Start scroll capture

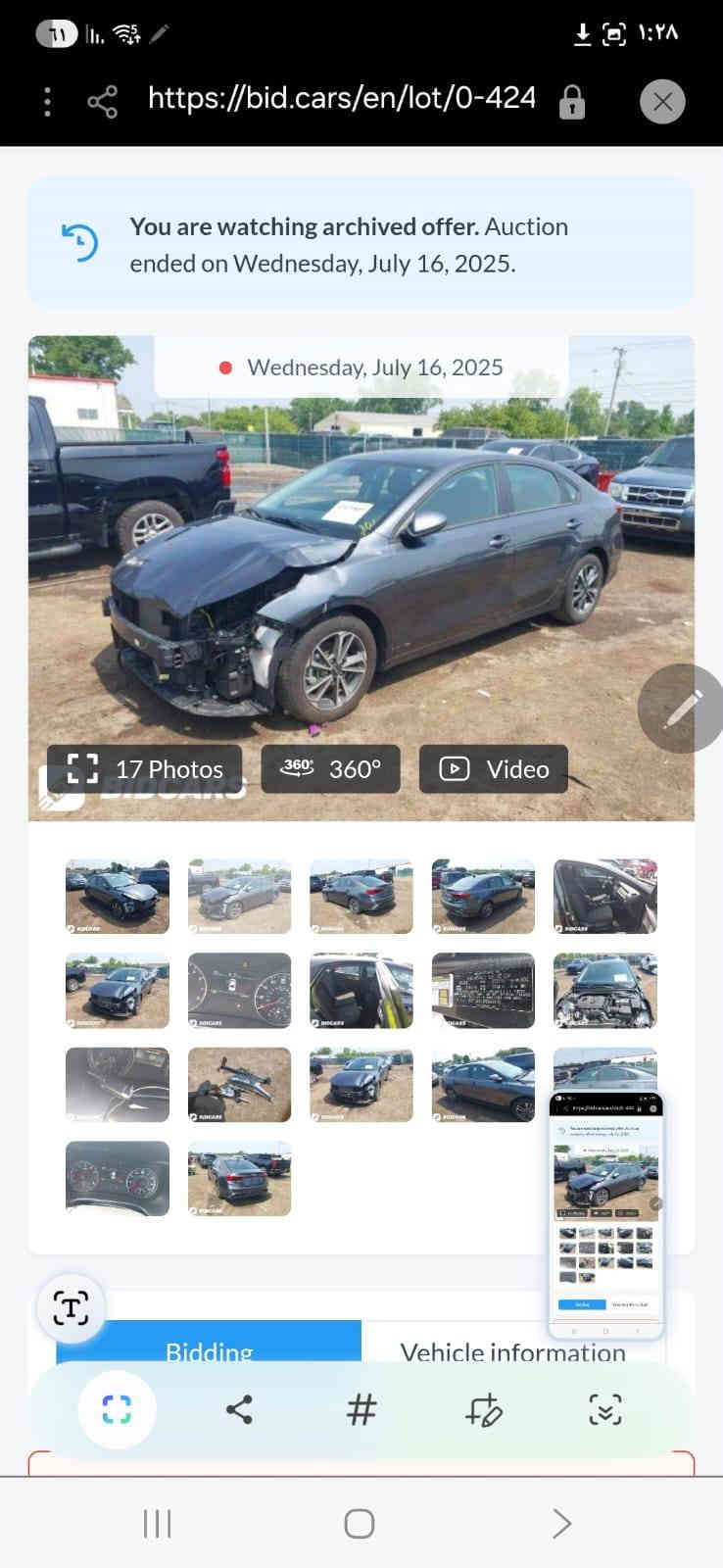(604, 1410)
